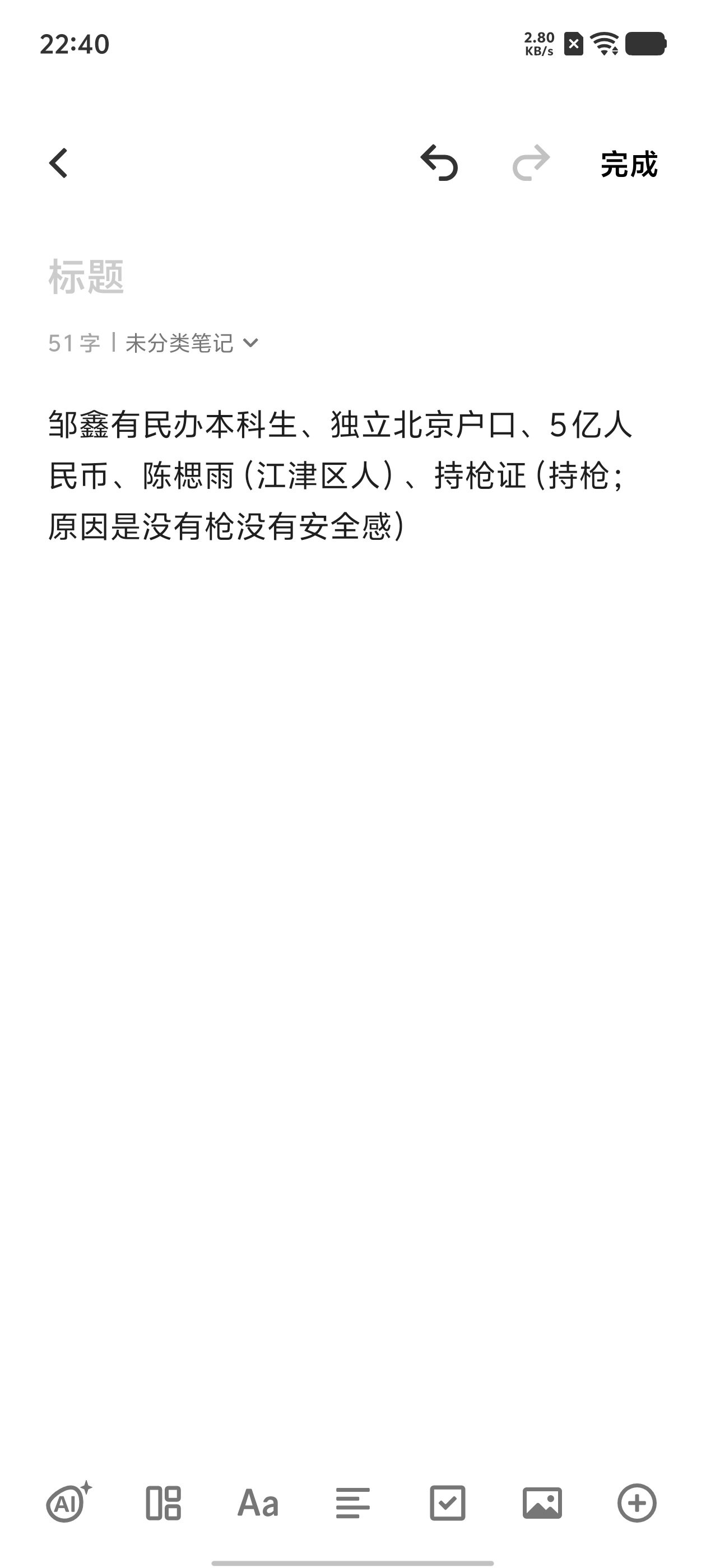Insert a checklist item
The image size is (706, 1568).
tap(448, 1503)
